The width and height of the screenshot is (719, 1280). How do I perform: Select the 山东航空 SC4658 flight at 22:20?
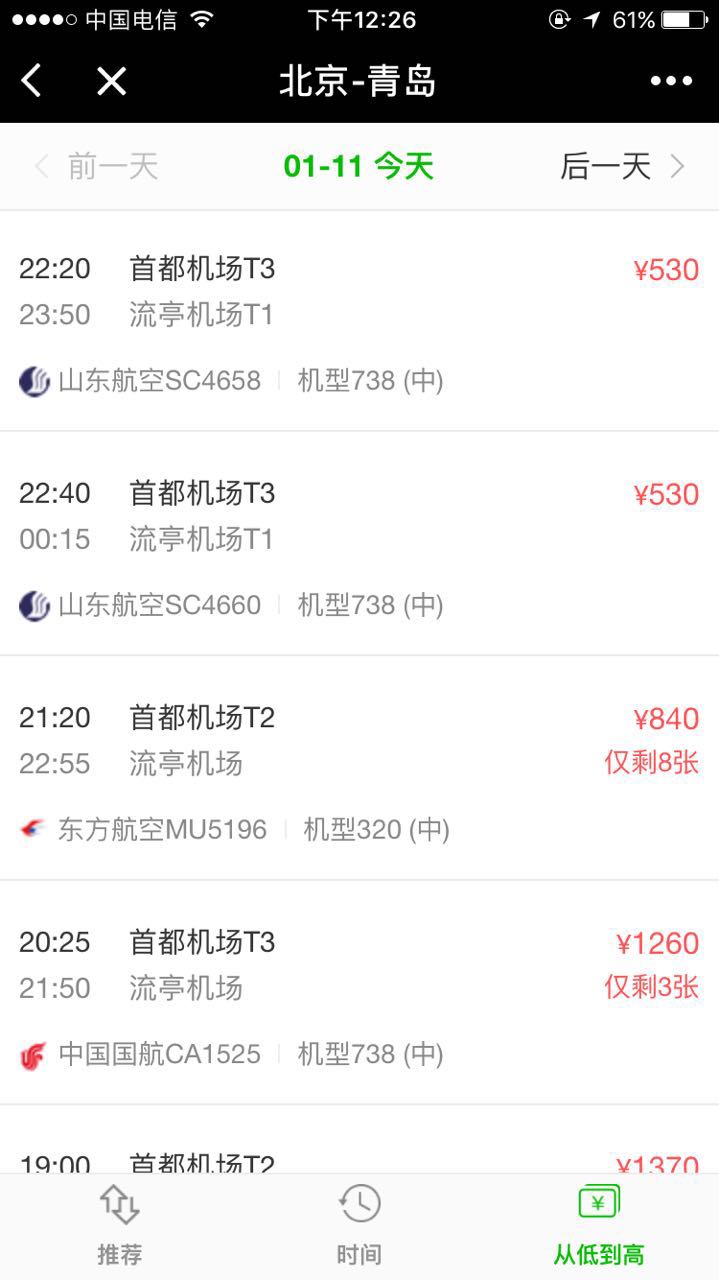pos(359,321)
